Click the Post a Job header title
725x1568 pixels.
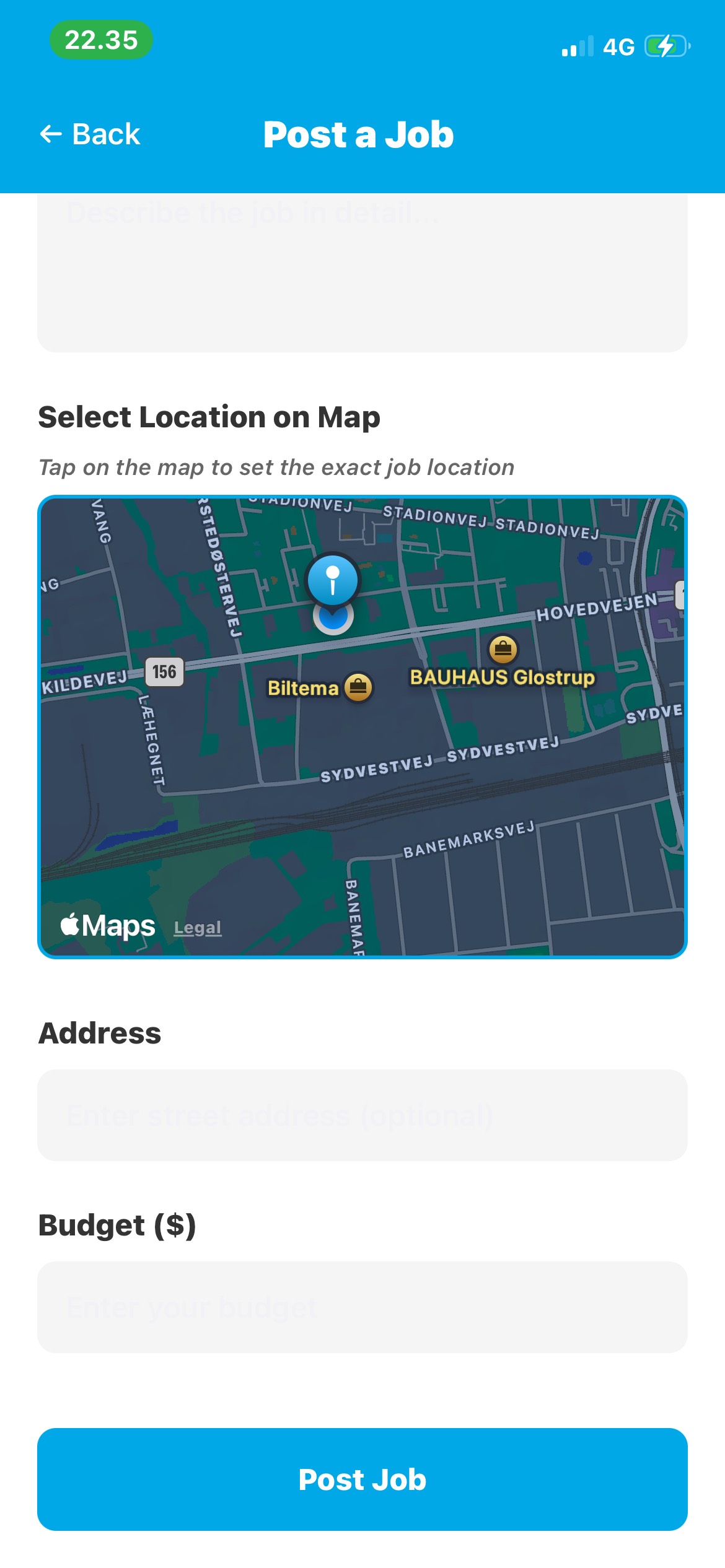pos(358,134)
